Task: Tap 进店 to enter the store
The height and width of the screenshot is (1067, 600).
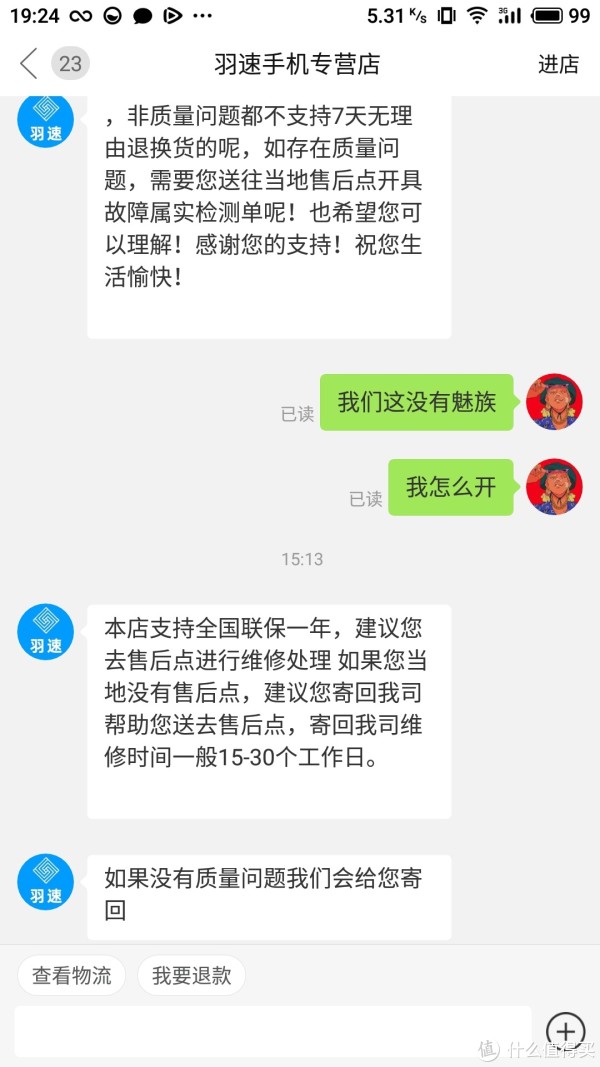Action: pyautogui.click(x=558, y=64)
